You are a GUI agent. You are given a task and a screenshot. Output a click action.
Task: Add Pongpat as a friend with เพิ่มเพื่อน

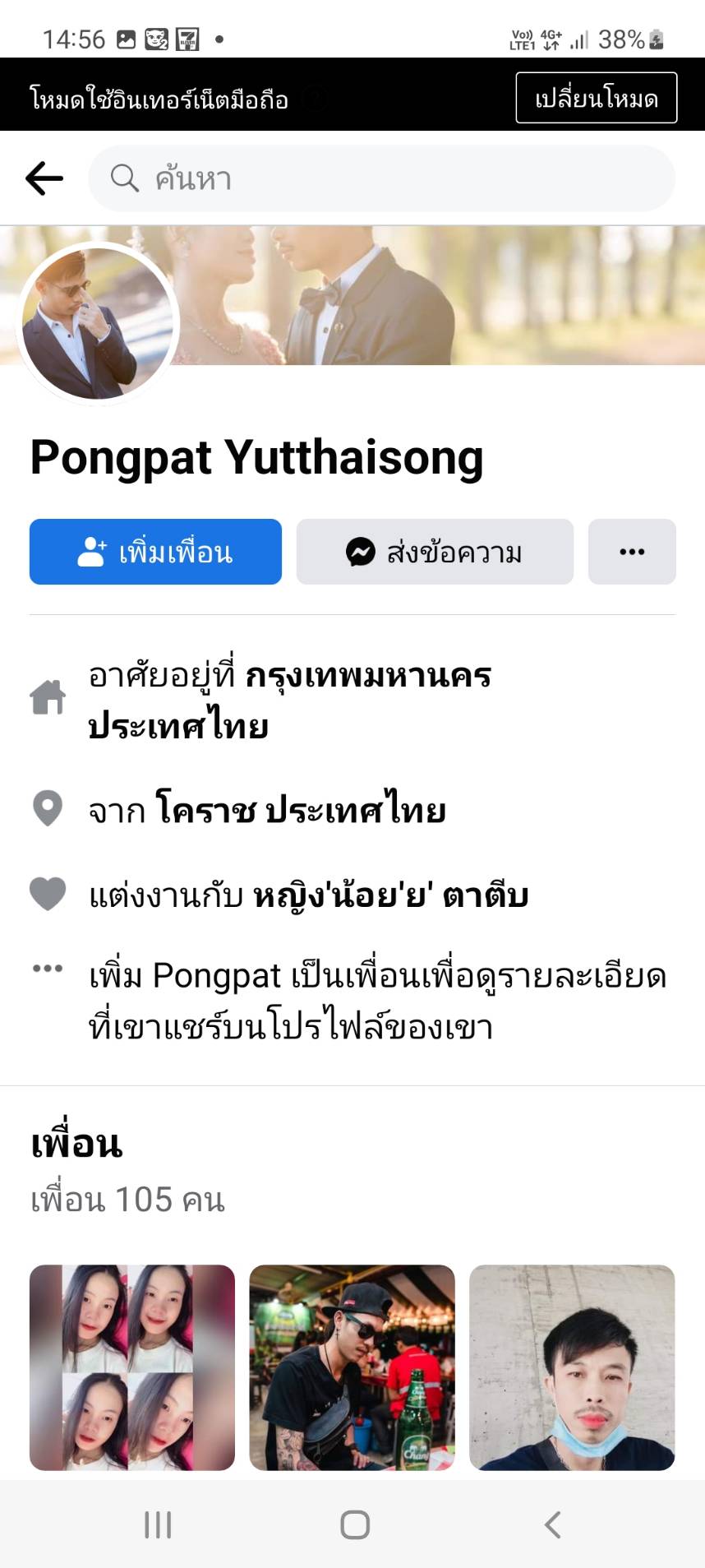click(x=155, y=552)
